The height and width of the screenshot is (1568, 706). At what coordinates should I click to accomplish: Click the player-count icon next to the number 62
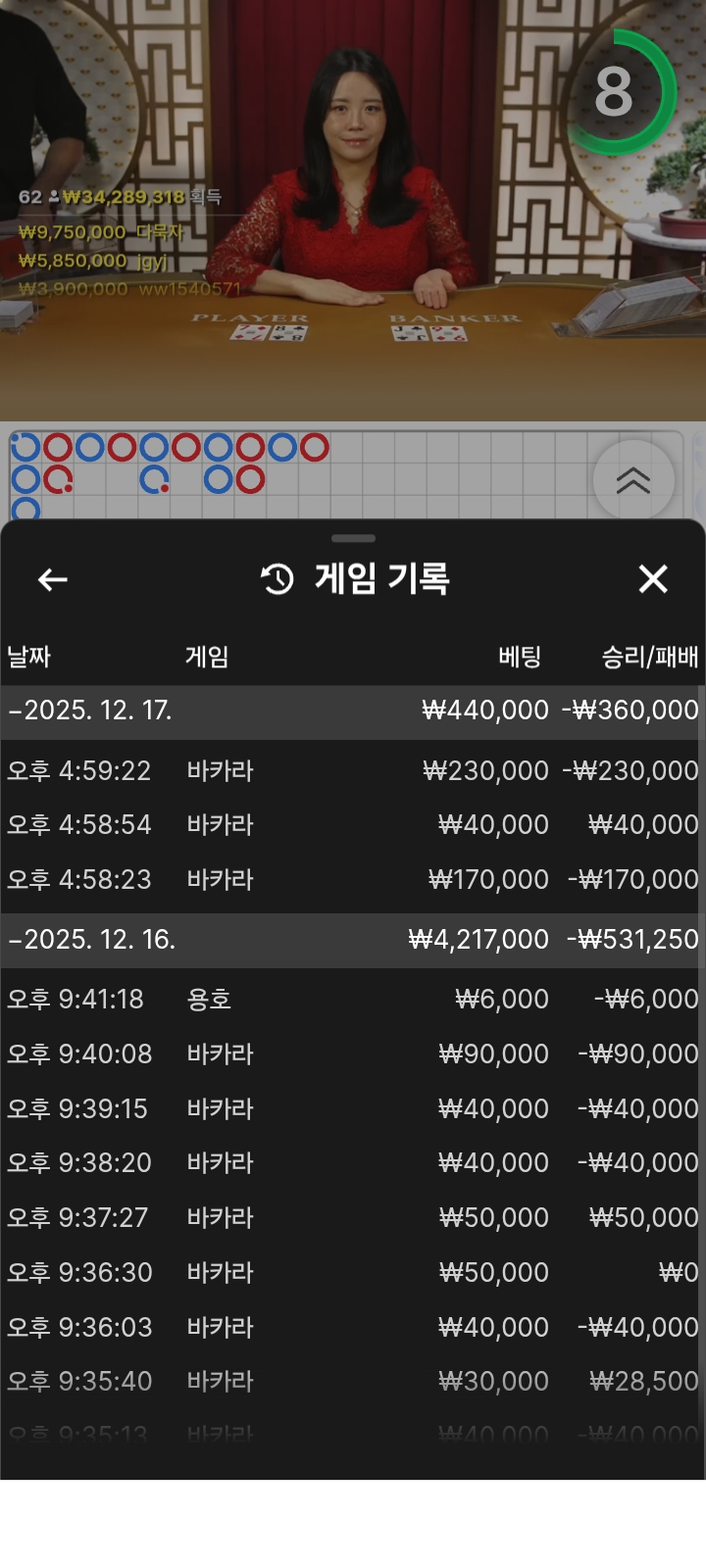[x=52, y=195]
